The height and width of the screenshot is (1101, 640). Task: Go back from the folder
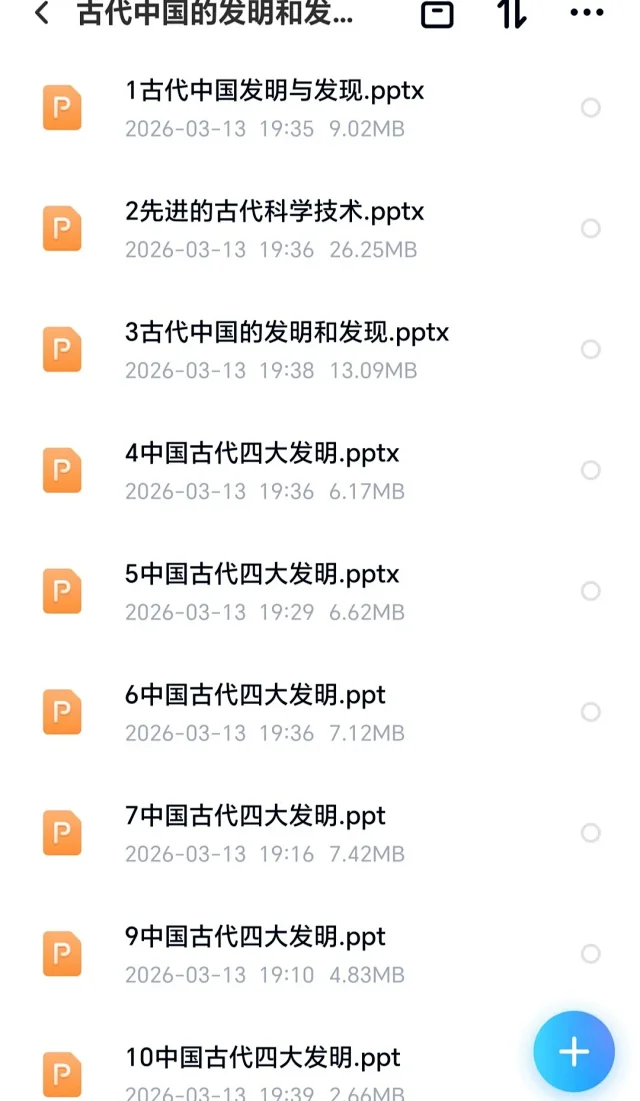42,14
